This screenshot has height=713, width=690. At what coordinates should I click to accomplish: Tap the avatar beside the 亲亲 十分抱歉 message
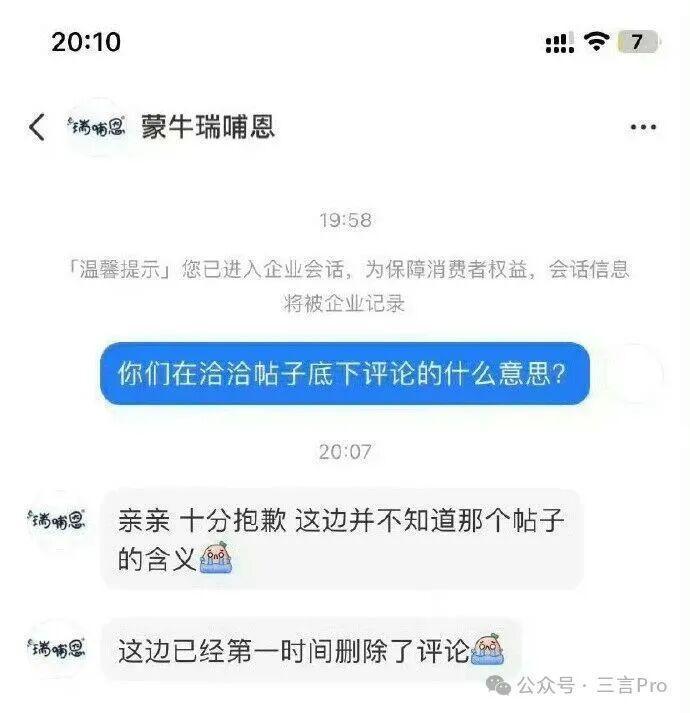coord(56,520)
